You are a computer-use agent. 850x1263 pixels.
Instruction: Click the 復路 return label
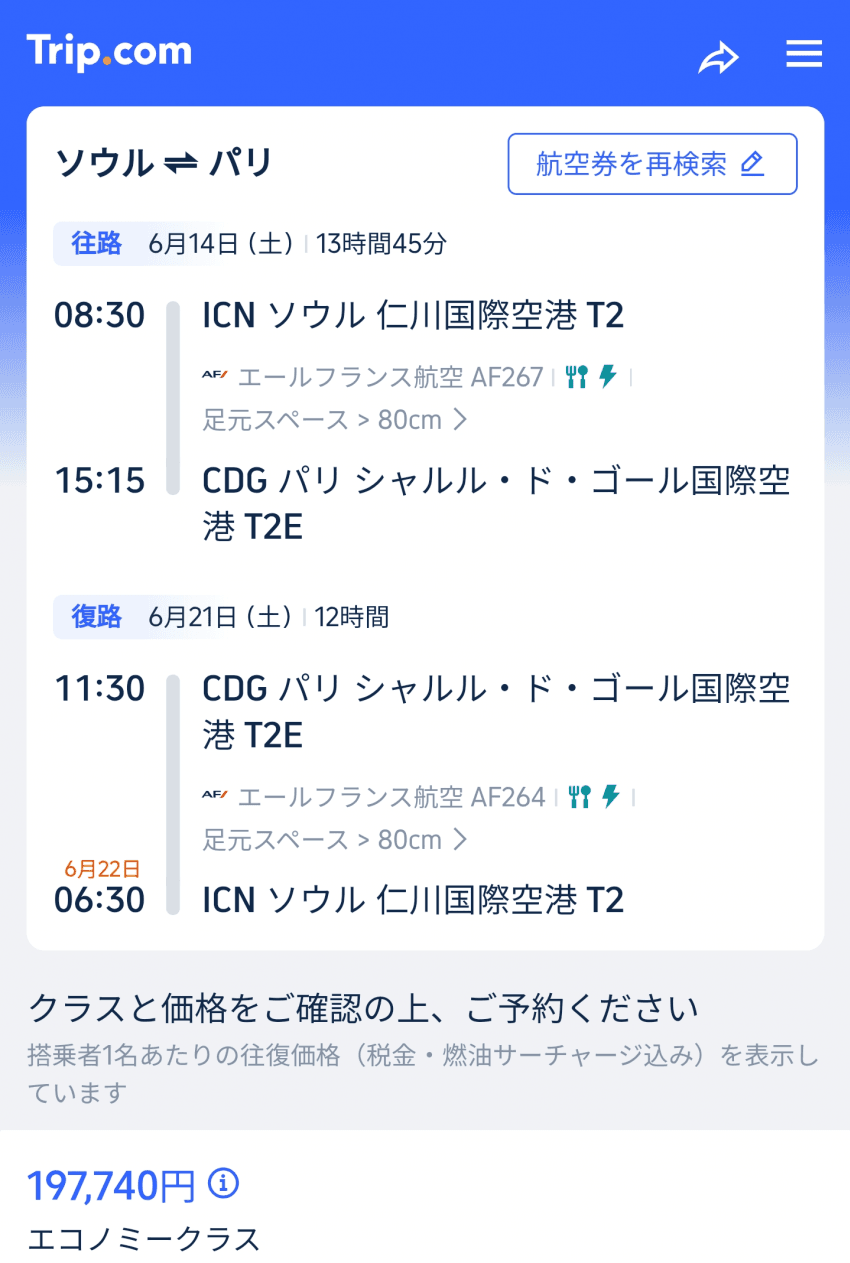(x=94, y=617)
